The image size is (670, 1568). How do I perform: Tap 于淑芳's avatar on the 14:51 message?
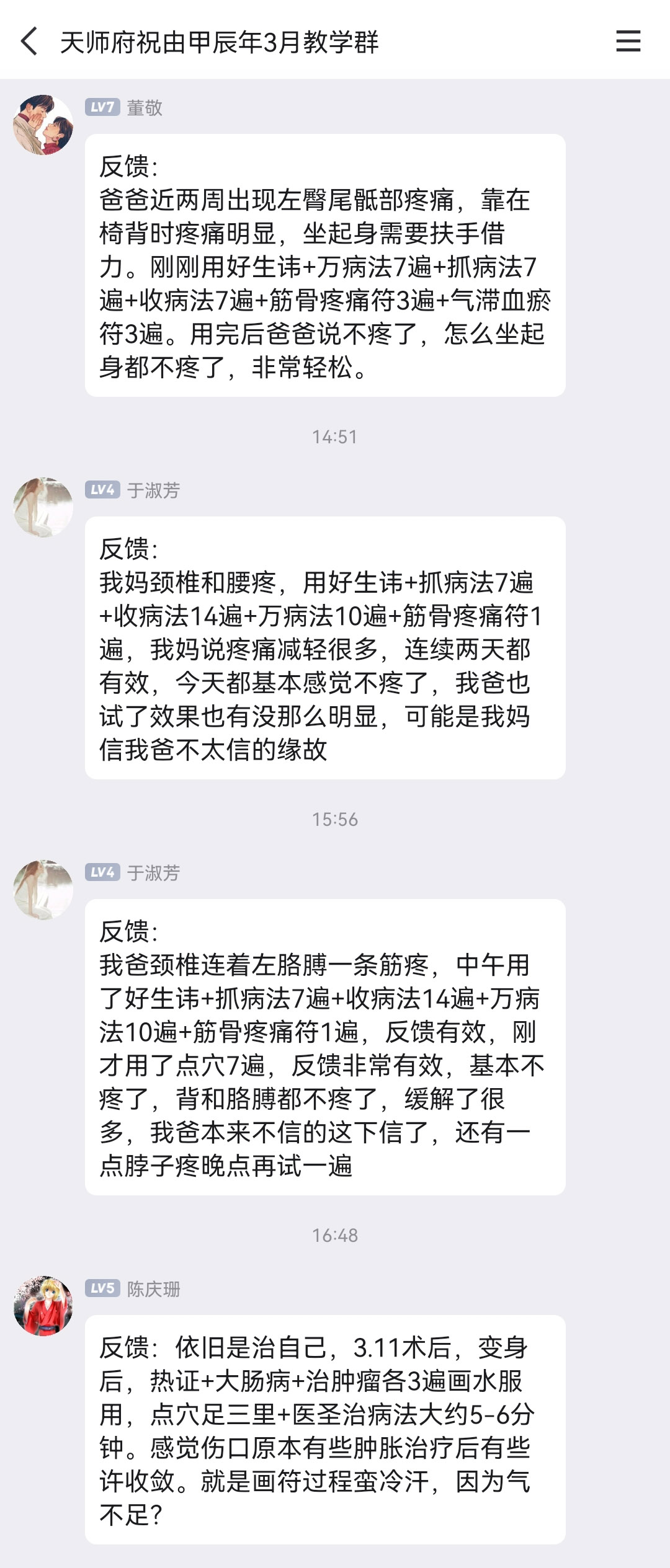43,507
